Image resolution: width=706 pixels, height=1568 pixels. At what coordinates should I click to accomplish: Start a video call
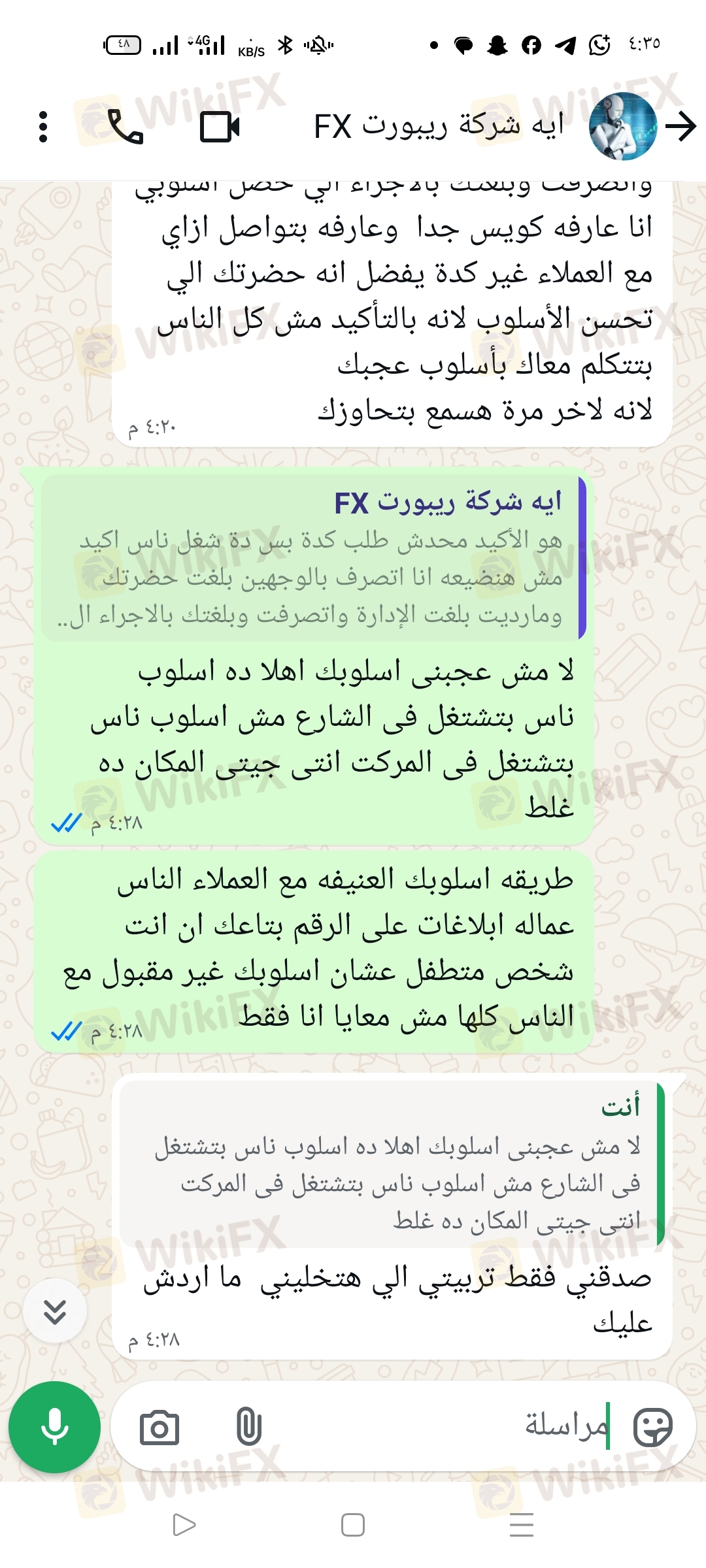click(x=220, y=127)
